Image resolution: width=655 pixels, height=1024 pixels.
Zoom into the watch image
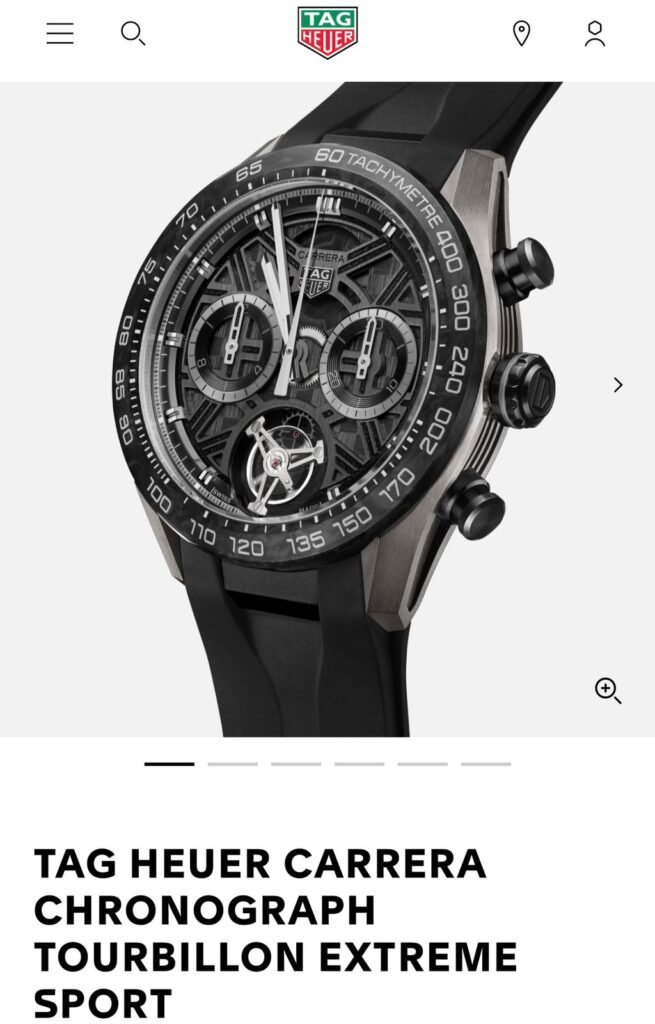click(608, 690)
